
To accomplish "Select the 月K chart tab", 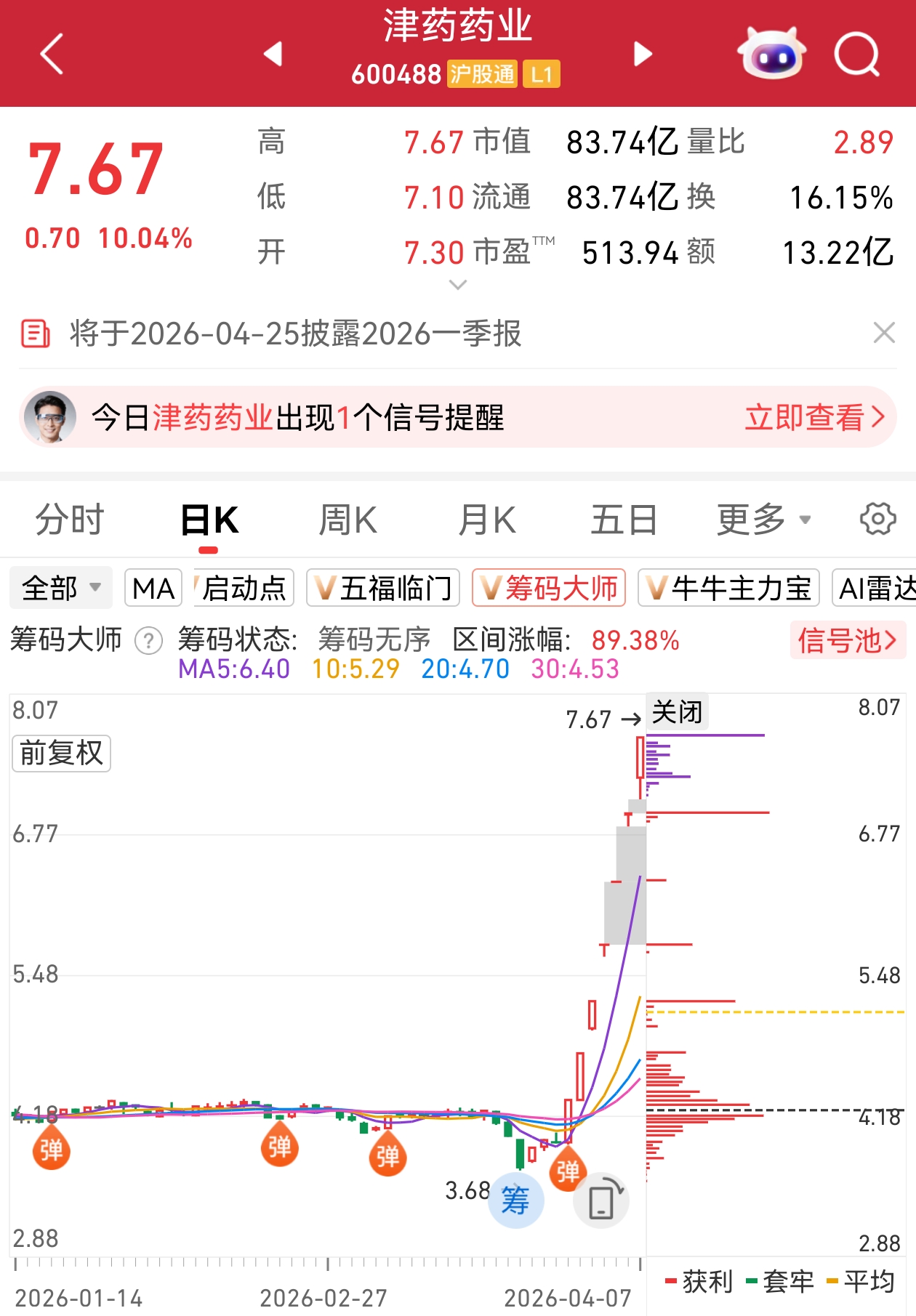I will 486,520.
